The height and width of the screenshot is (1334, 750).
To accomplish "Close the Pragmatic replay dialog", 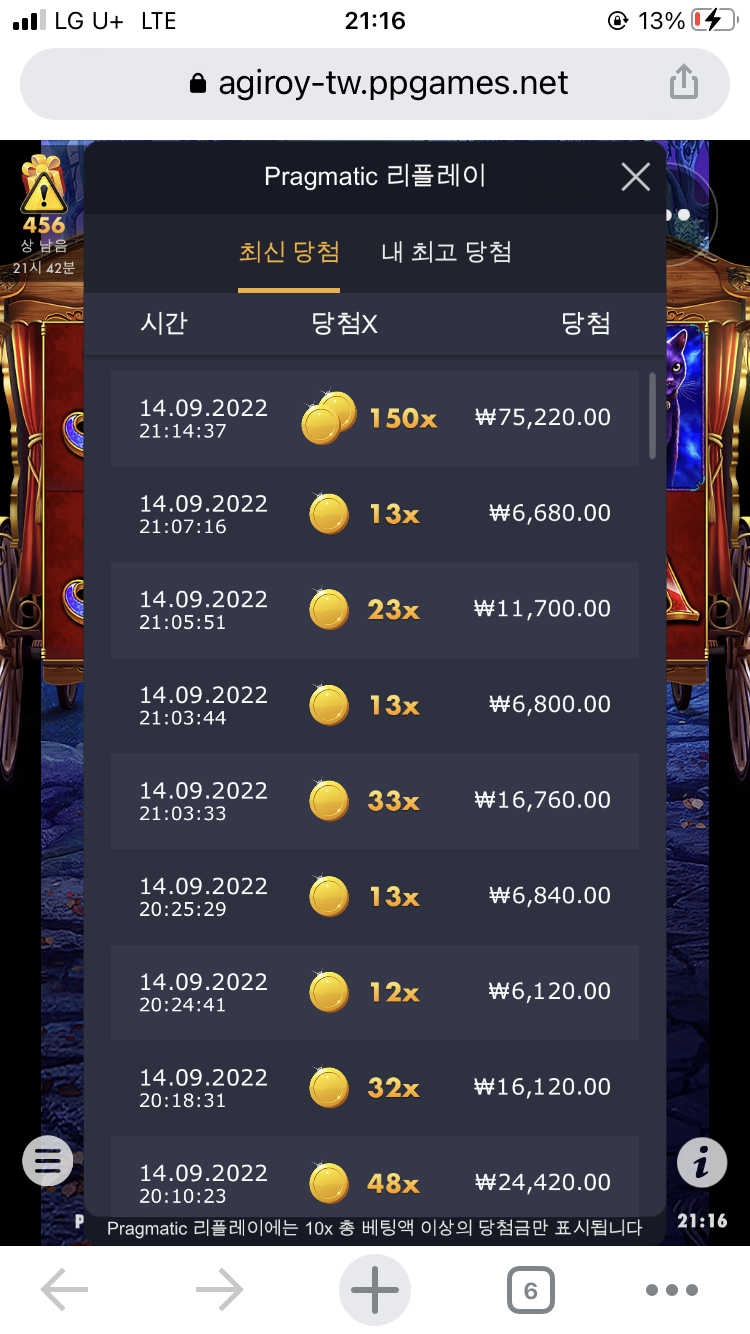I will pos(635,177).
